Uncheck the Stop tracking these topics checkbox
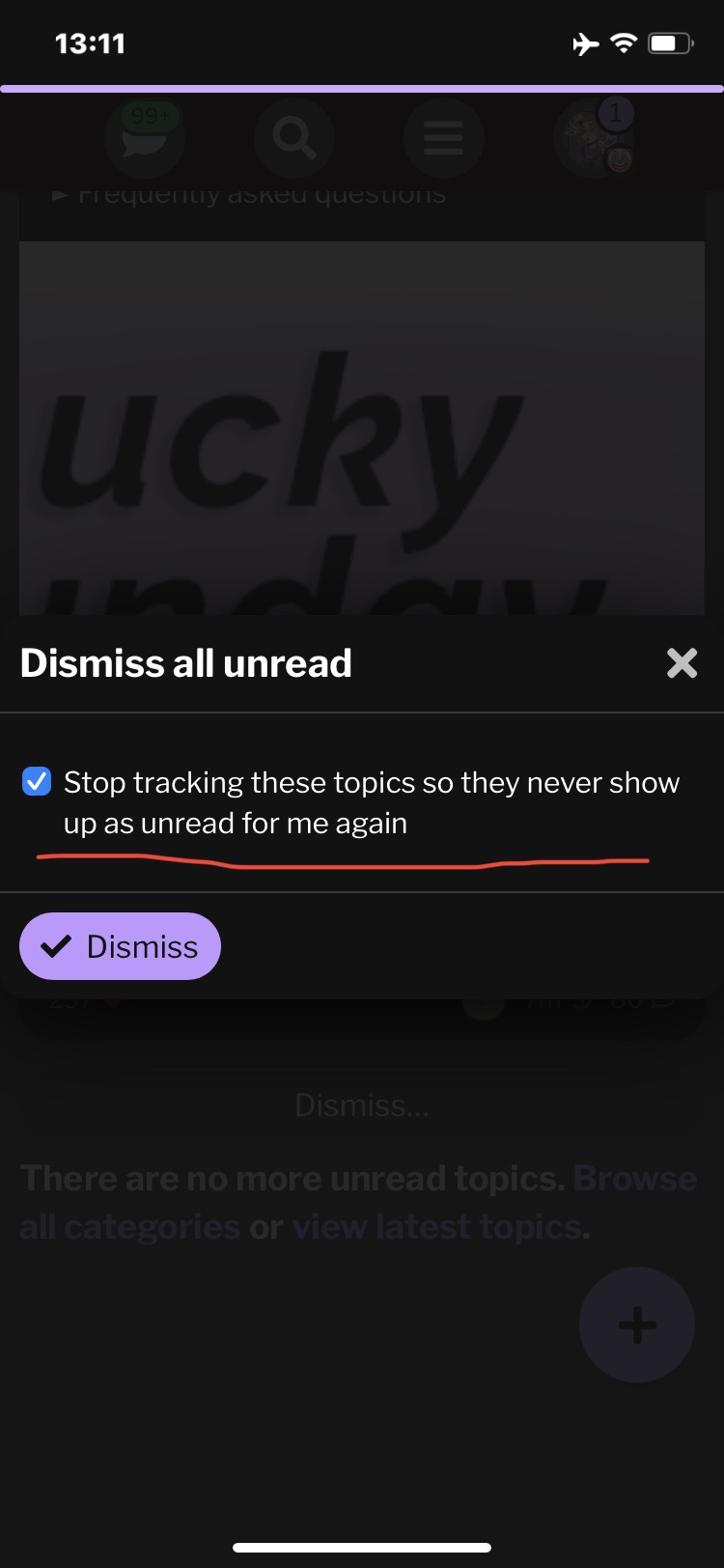 pos(37,781)
